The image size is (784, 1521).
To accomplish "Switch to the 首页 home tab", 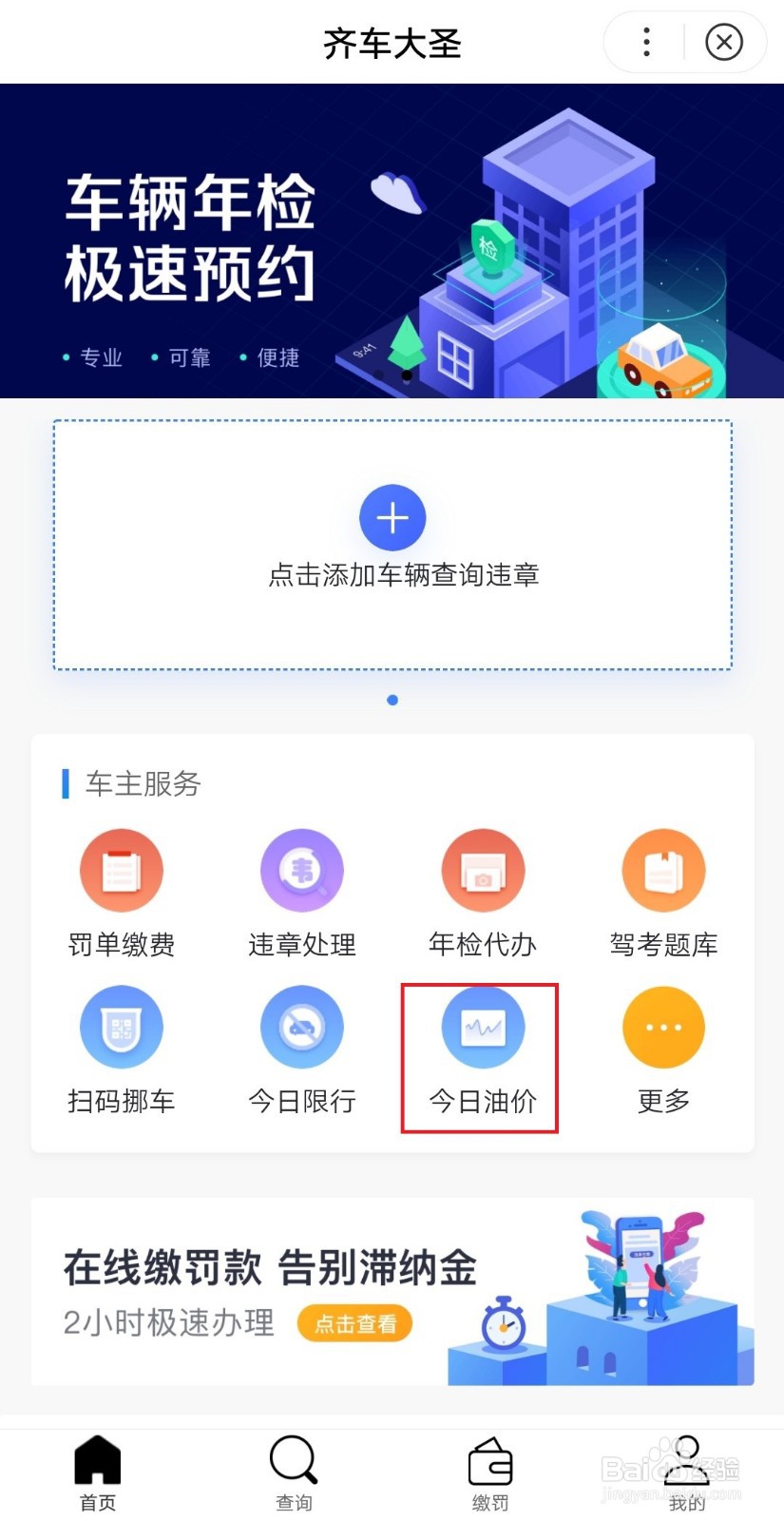I will coord(97,1469).
